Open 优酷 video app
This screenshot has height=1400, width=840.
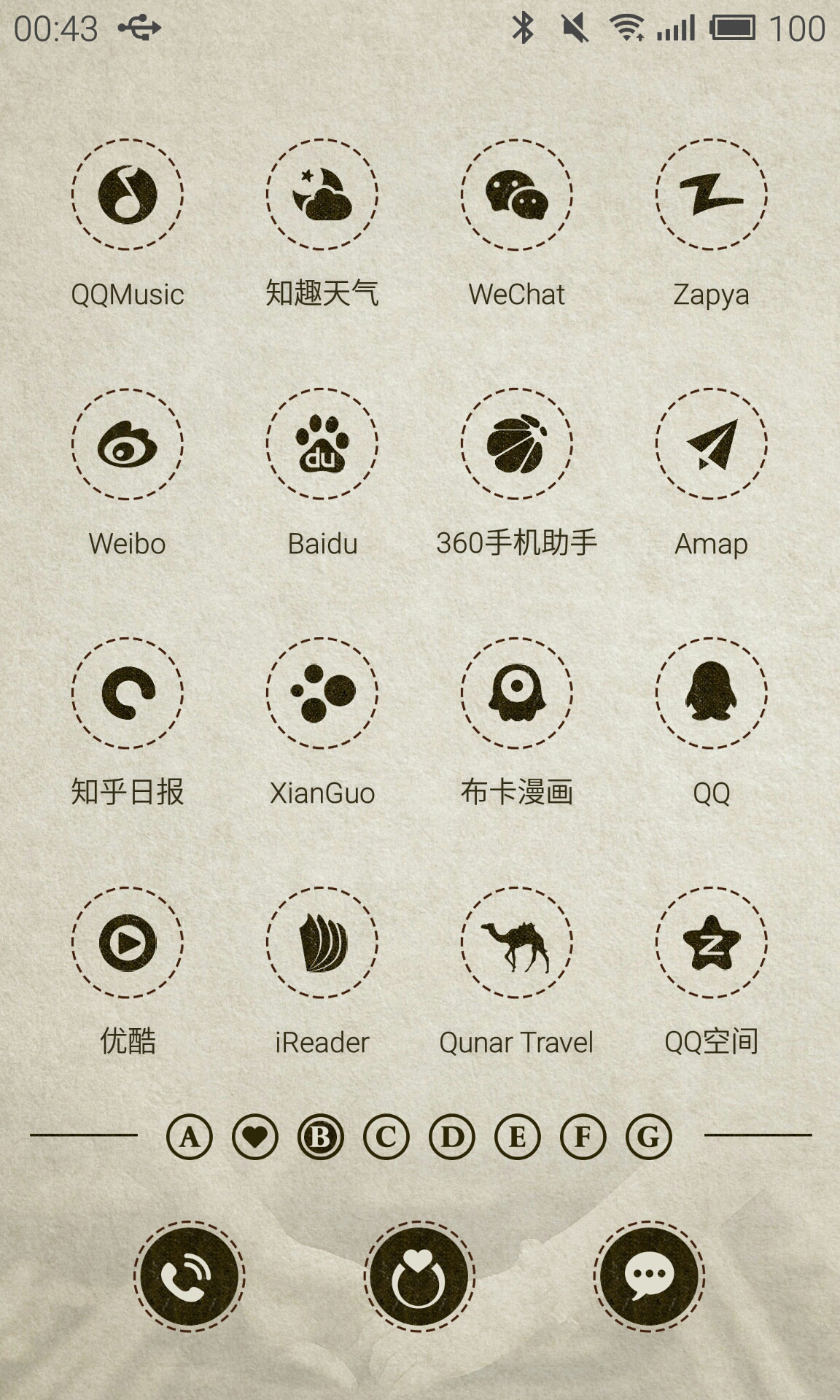[x=128, y=943]
